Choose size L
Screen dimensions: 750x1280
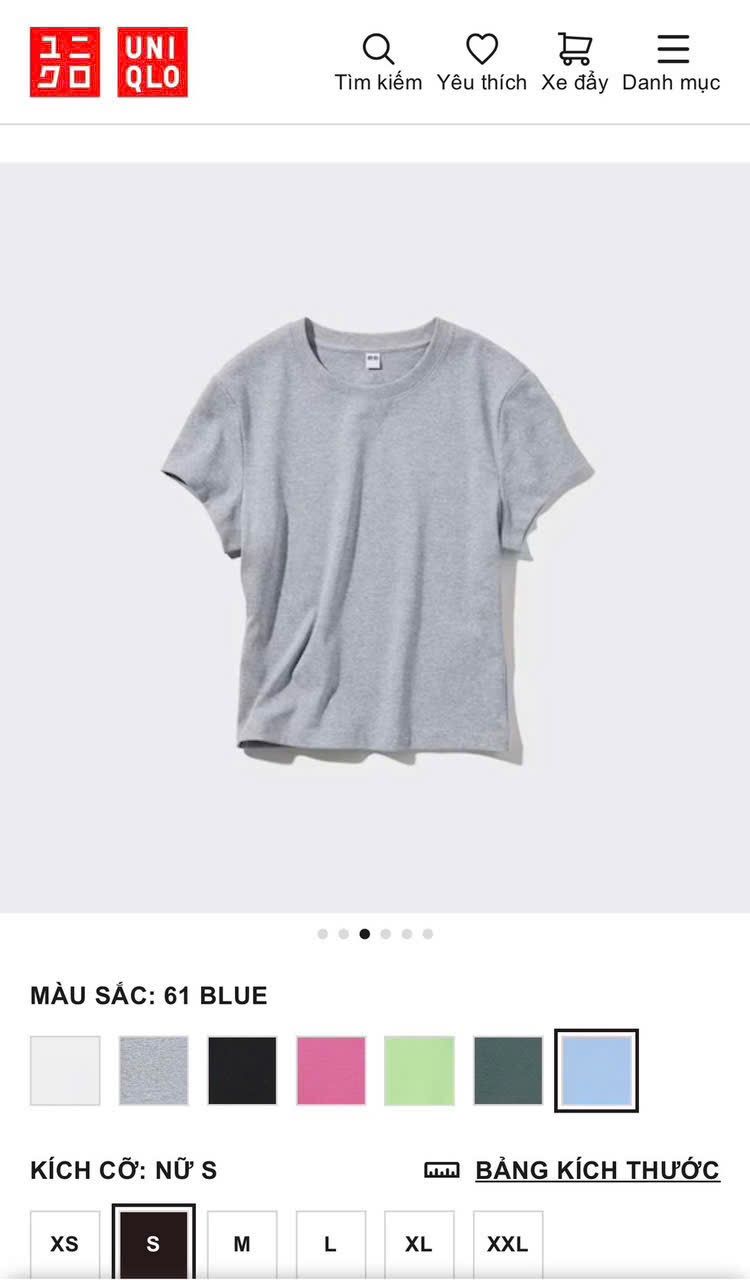(x=331, y=1244)
